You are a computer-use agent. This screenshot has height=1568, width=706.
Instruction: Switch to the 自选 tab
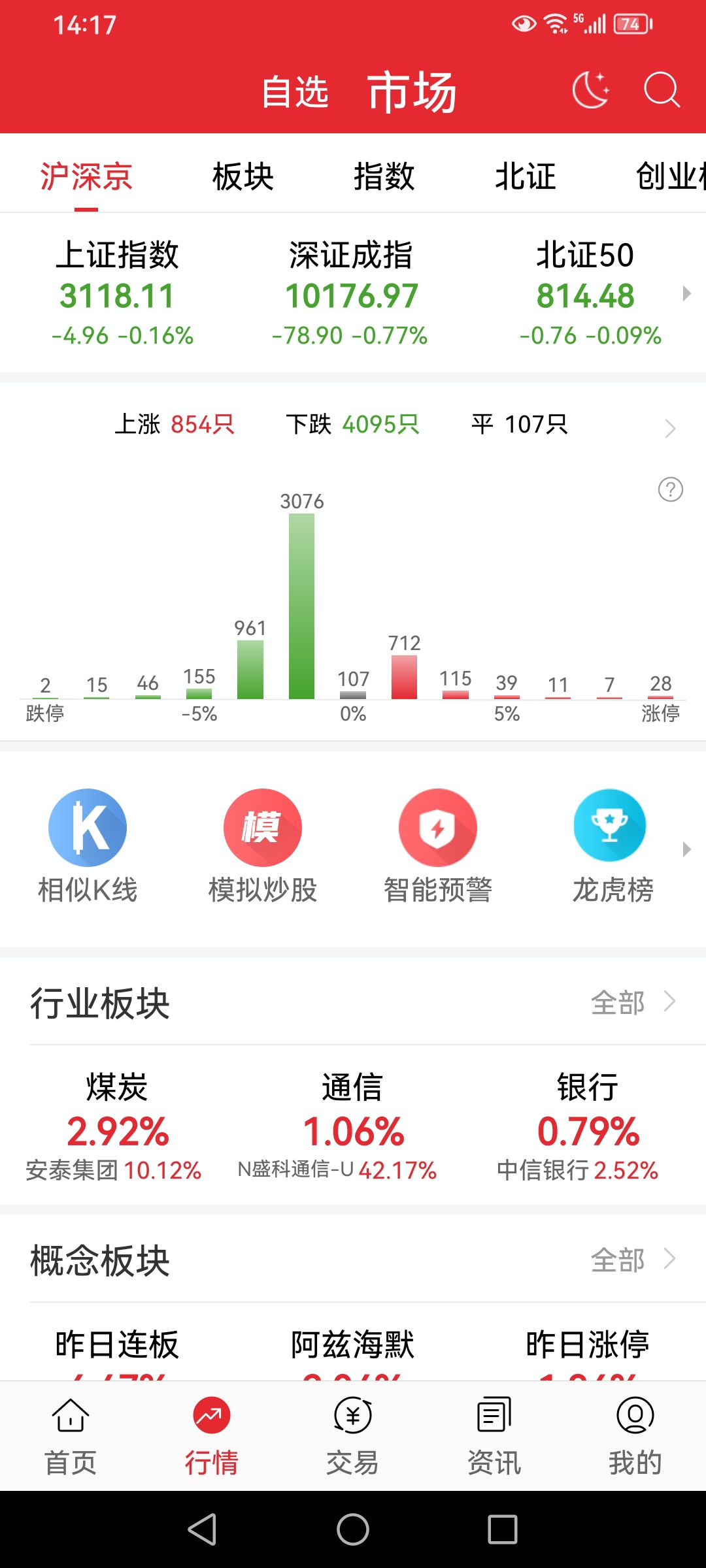click(295, 92)
